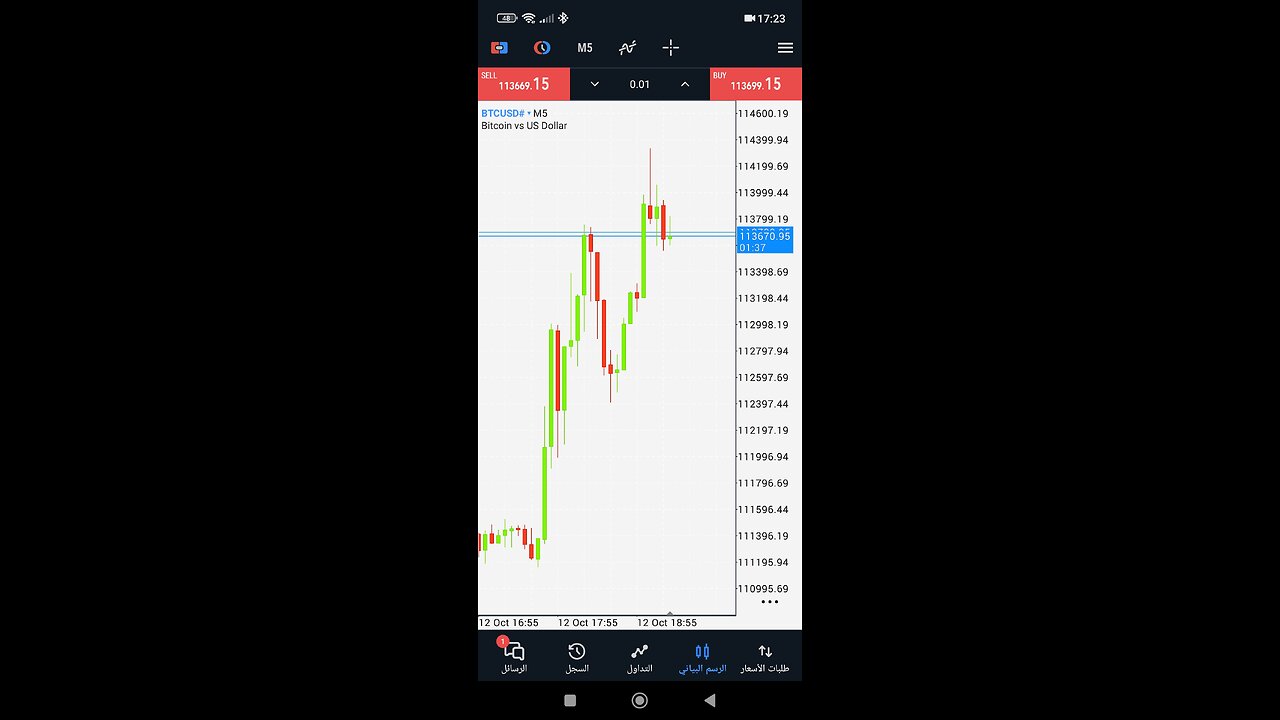Open the time zone clock icon in the toolbar

tap(542, 48)
